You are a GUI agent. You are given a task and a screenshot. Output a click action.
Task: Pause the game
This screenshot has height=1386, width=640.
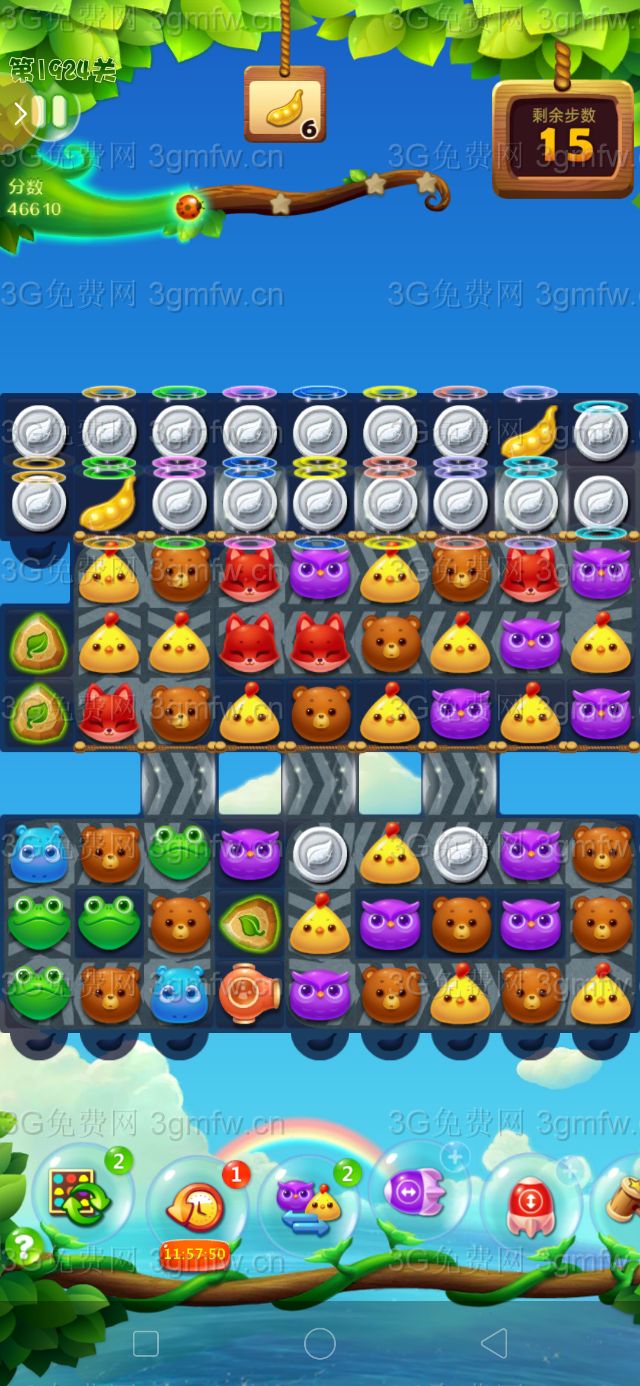(47, 112)
